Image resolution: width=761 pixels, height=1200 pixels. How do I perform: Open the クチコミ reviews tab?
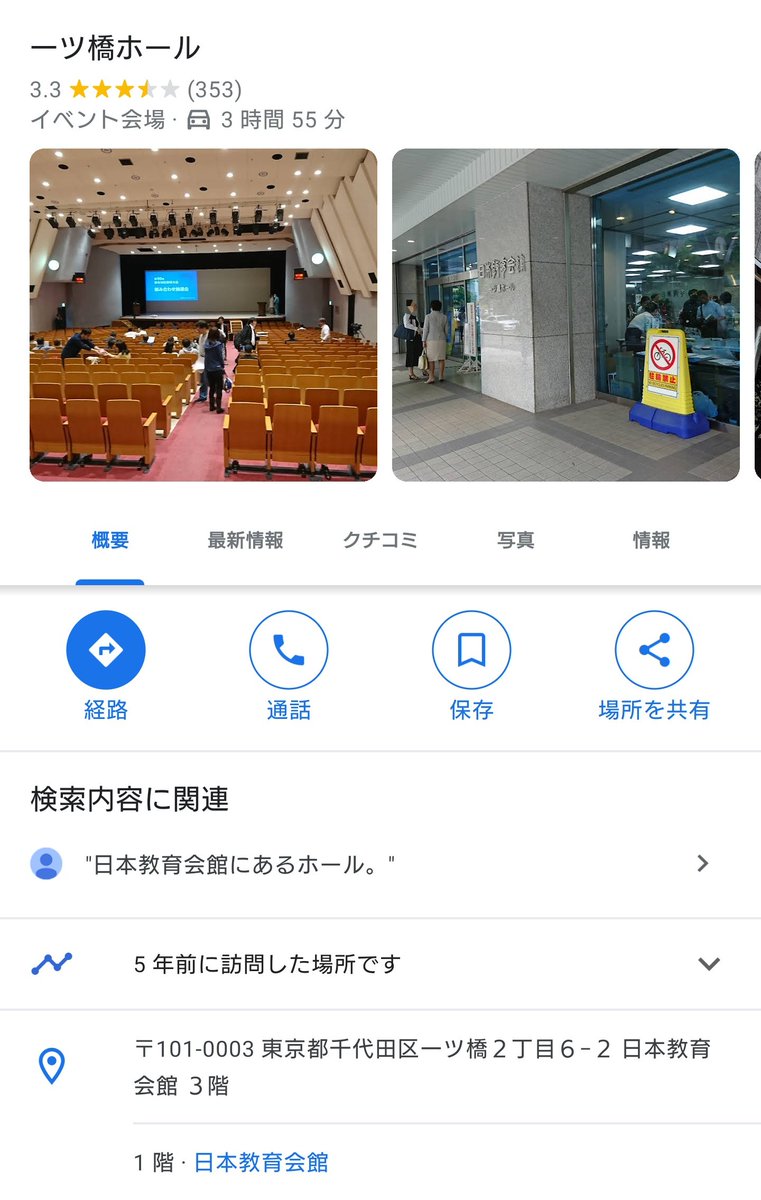pyautogui.click(x=380, y=541)
